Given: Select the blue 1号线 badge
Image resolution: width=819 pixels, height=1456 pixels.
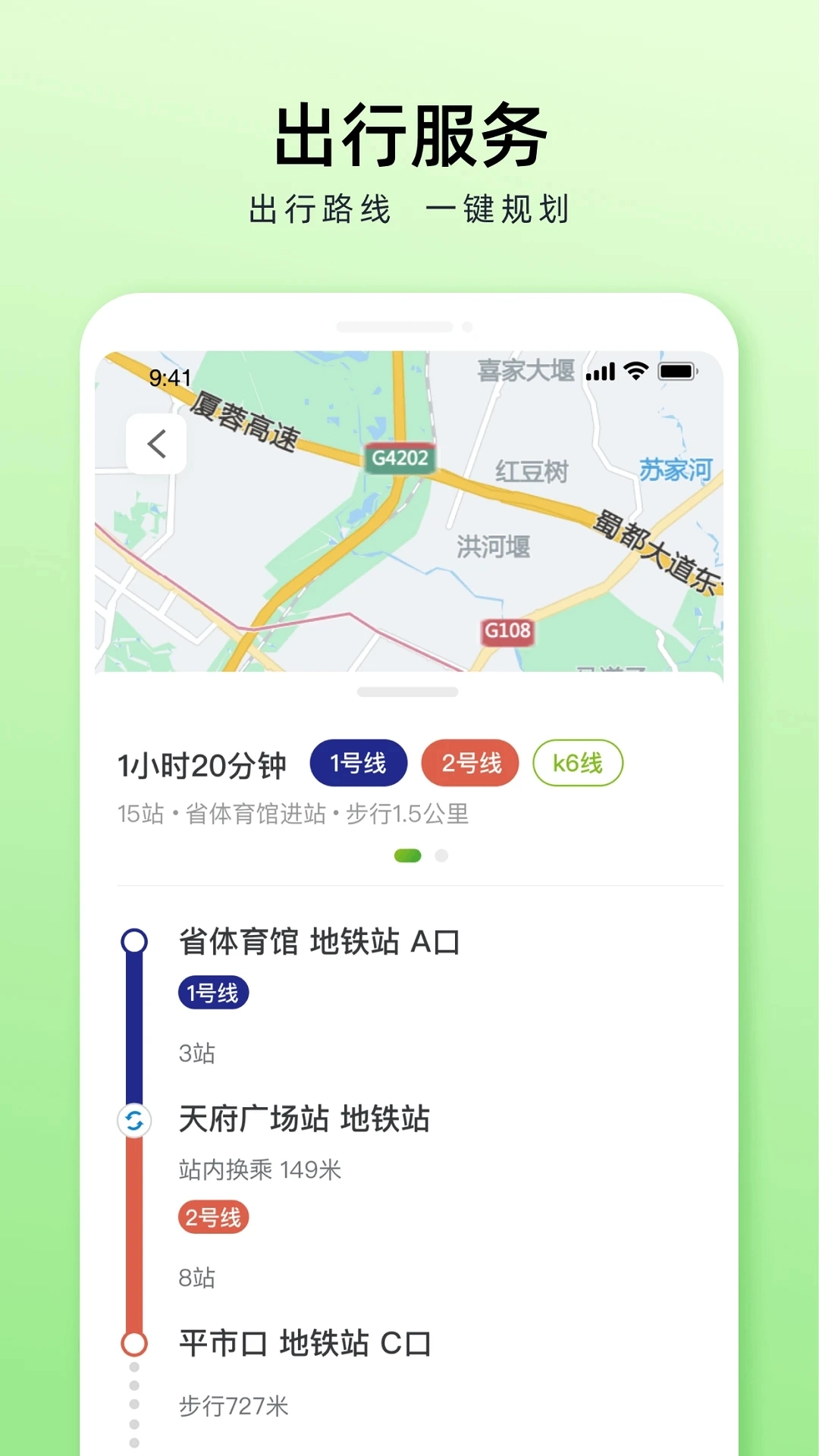Looking at the screenshot, I should coord(359,764).
